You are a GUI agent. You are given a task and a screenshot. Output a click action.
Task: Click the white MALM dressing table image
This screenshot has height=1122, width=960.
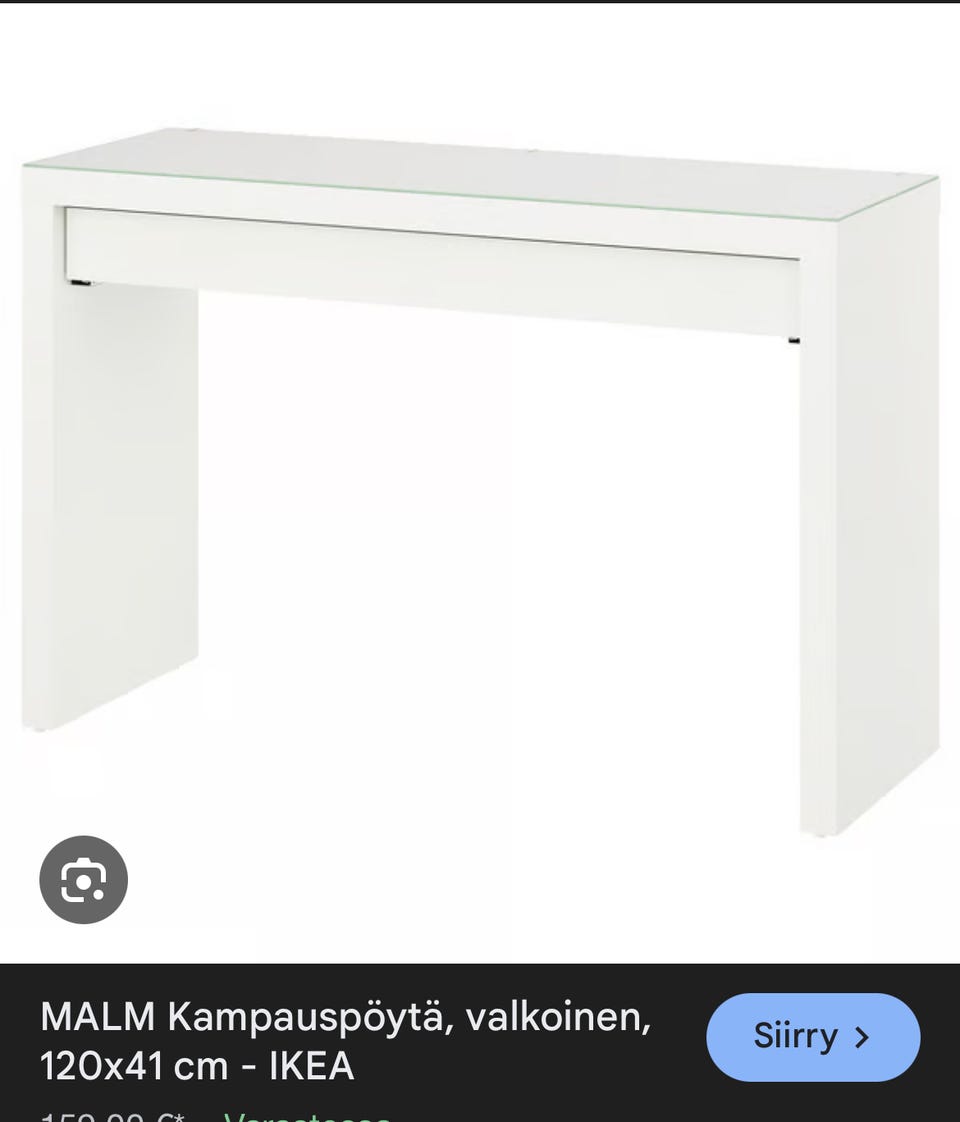pos(480,450)
